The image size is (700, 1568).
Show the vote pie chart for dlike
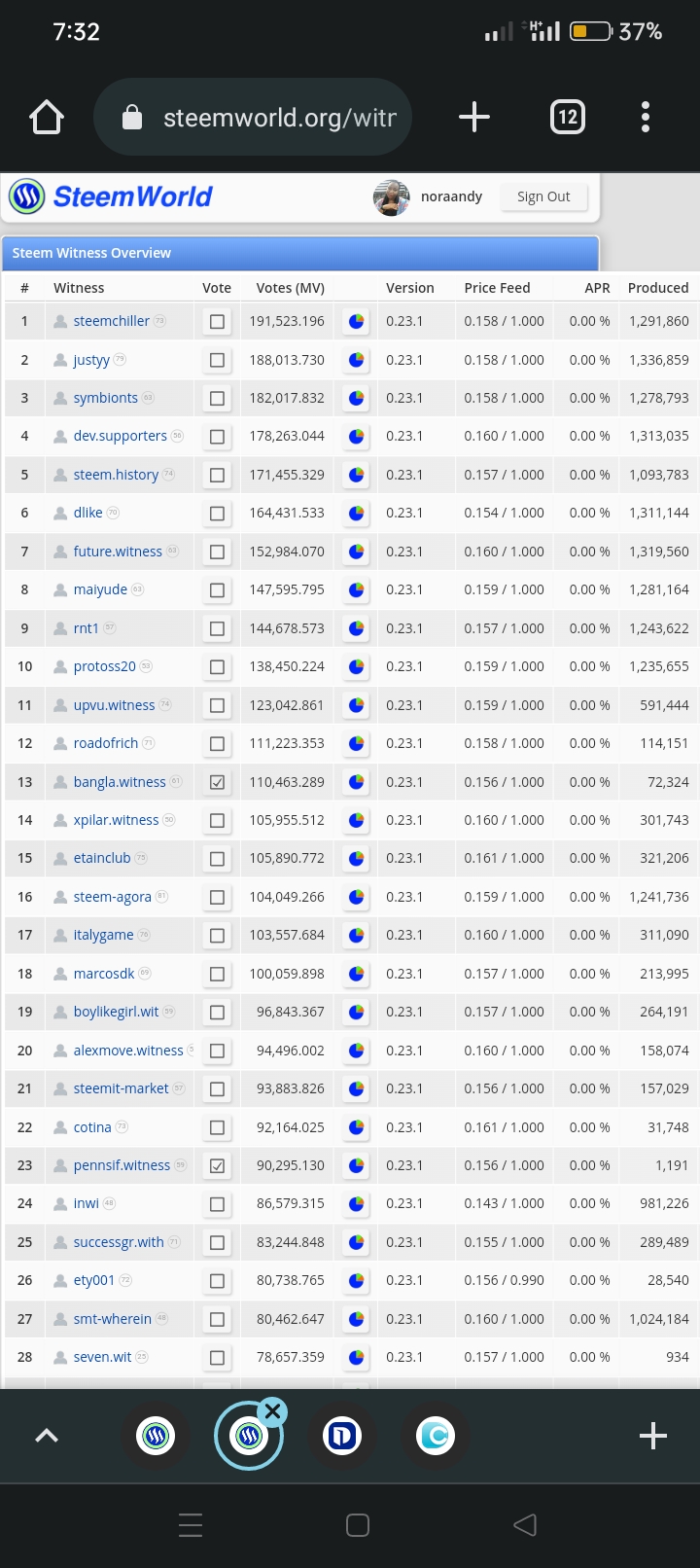[x=357, y=513]
